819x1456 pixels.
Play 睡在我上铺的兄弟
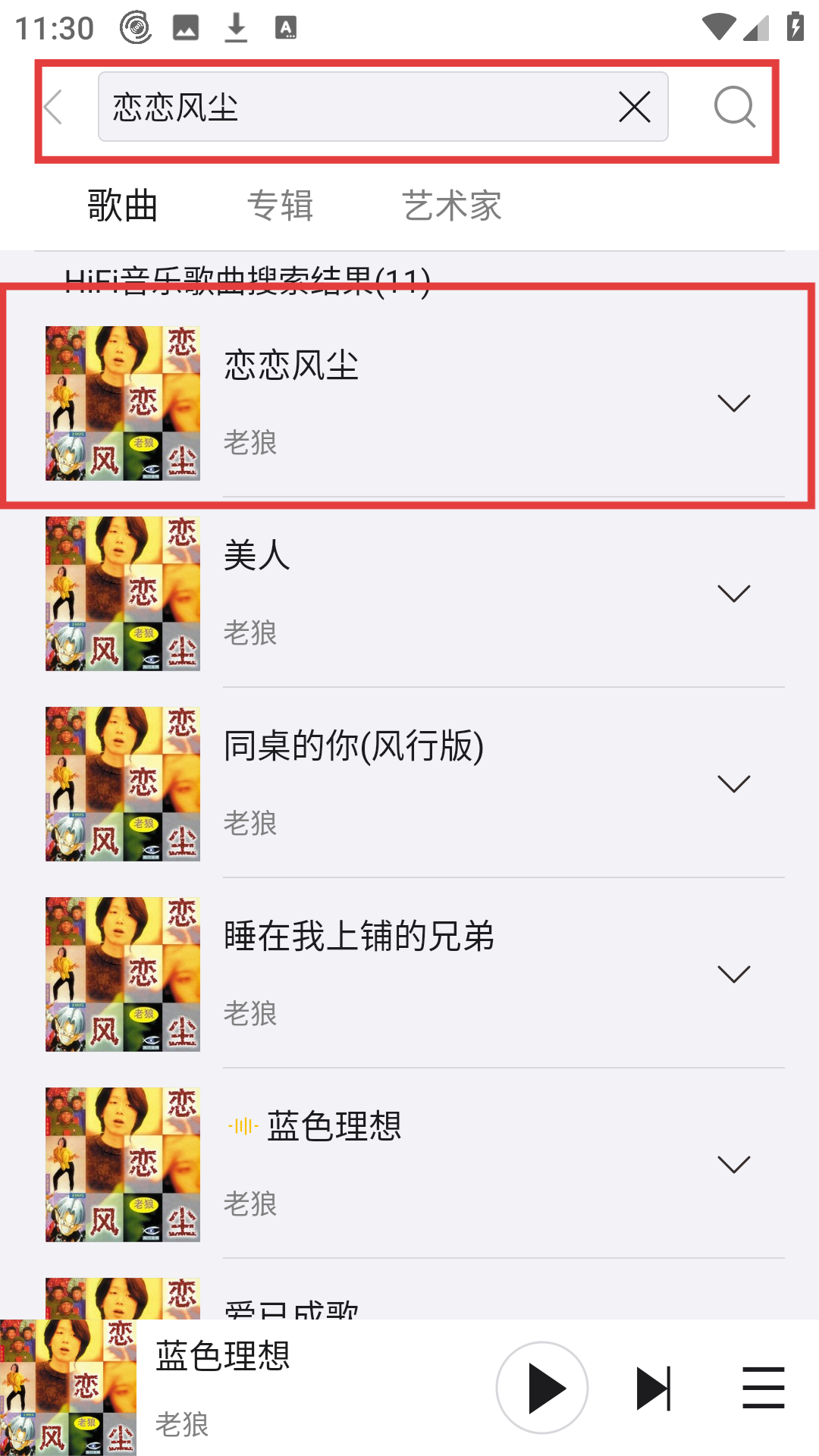tap(379, 974)
